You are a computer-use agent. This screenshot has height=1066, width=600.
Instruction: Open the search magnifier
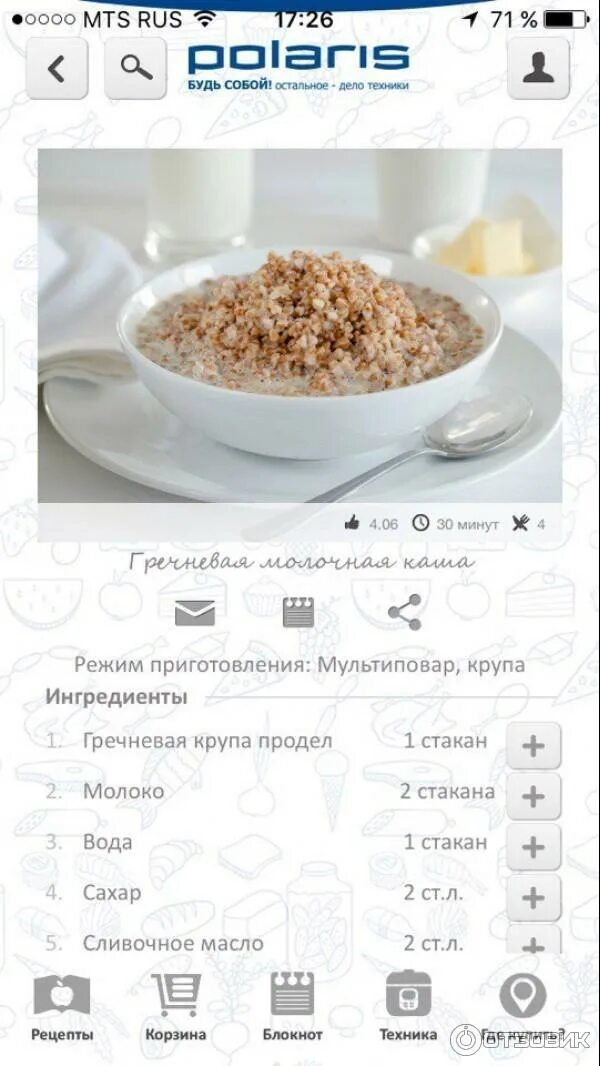135,68
